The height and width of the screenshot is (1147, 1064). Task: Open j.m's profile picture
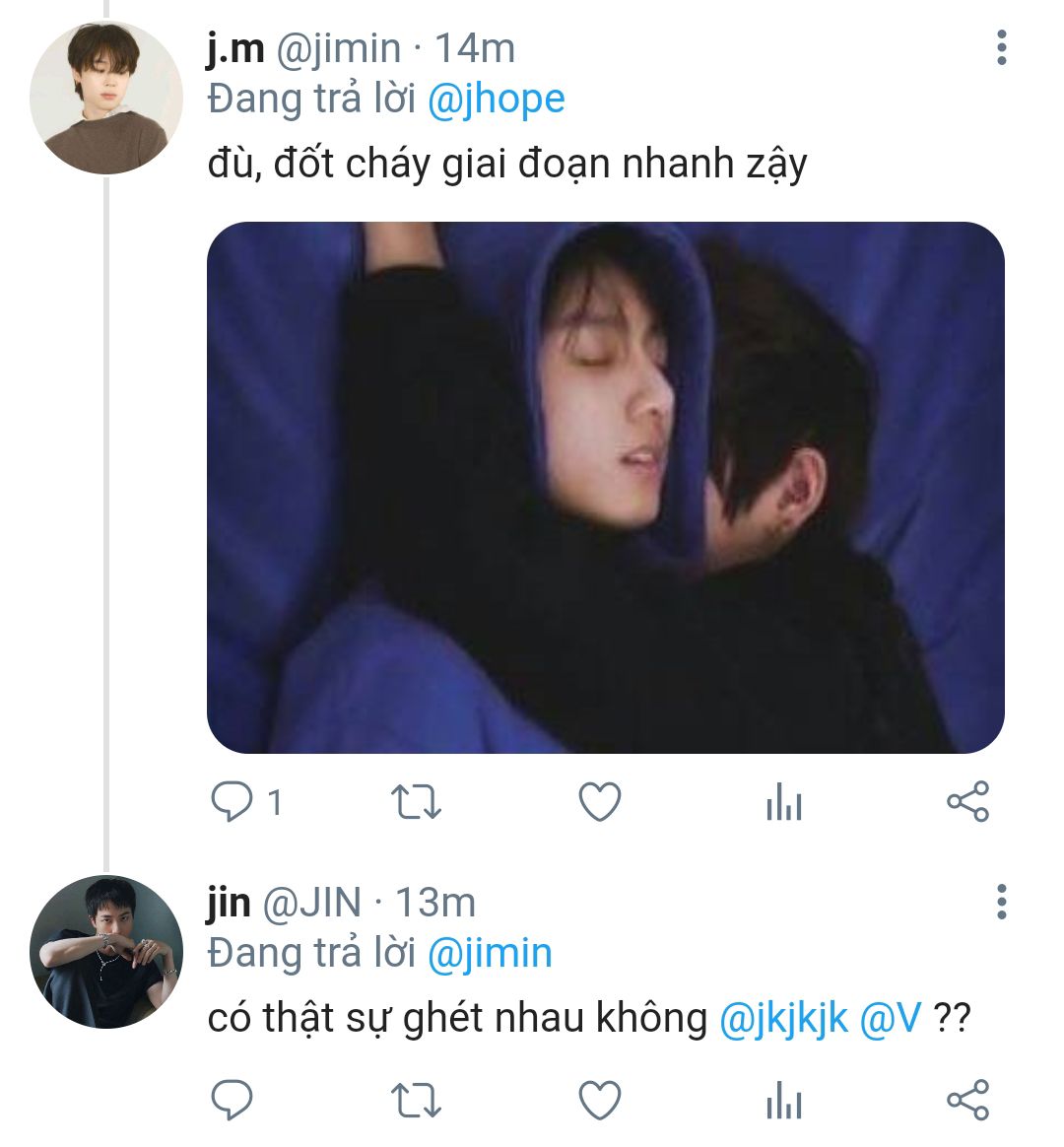(x=106, y=99)
